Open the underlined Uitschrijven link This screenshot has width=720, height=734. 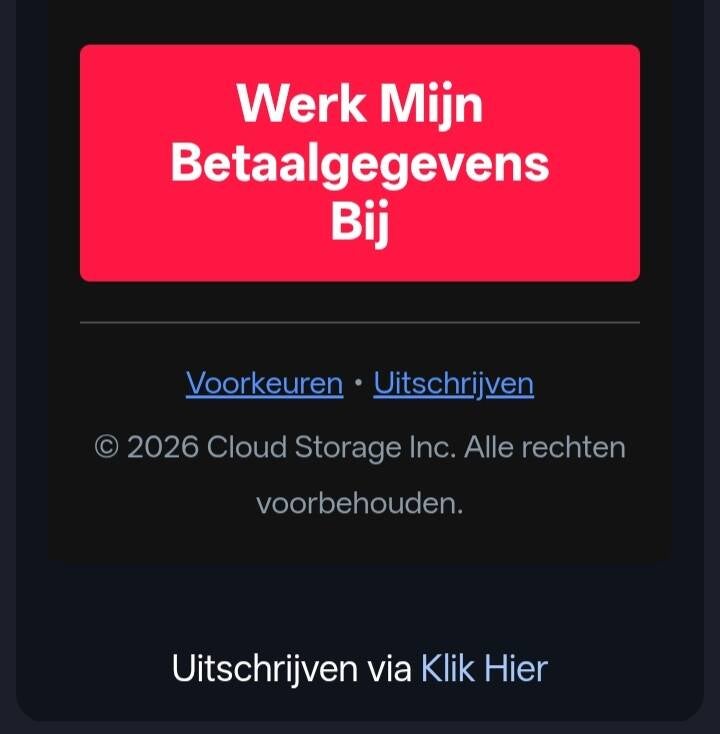point(453,383)
